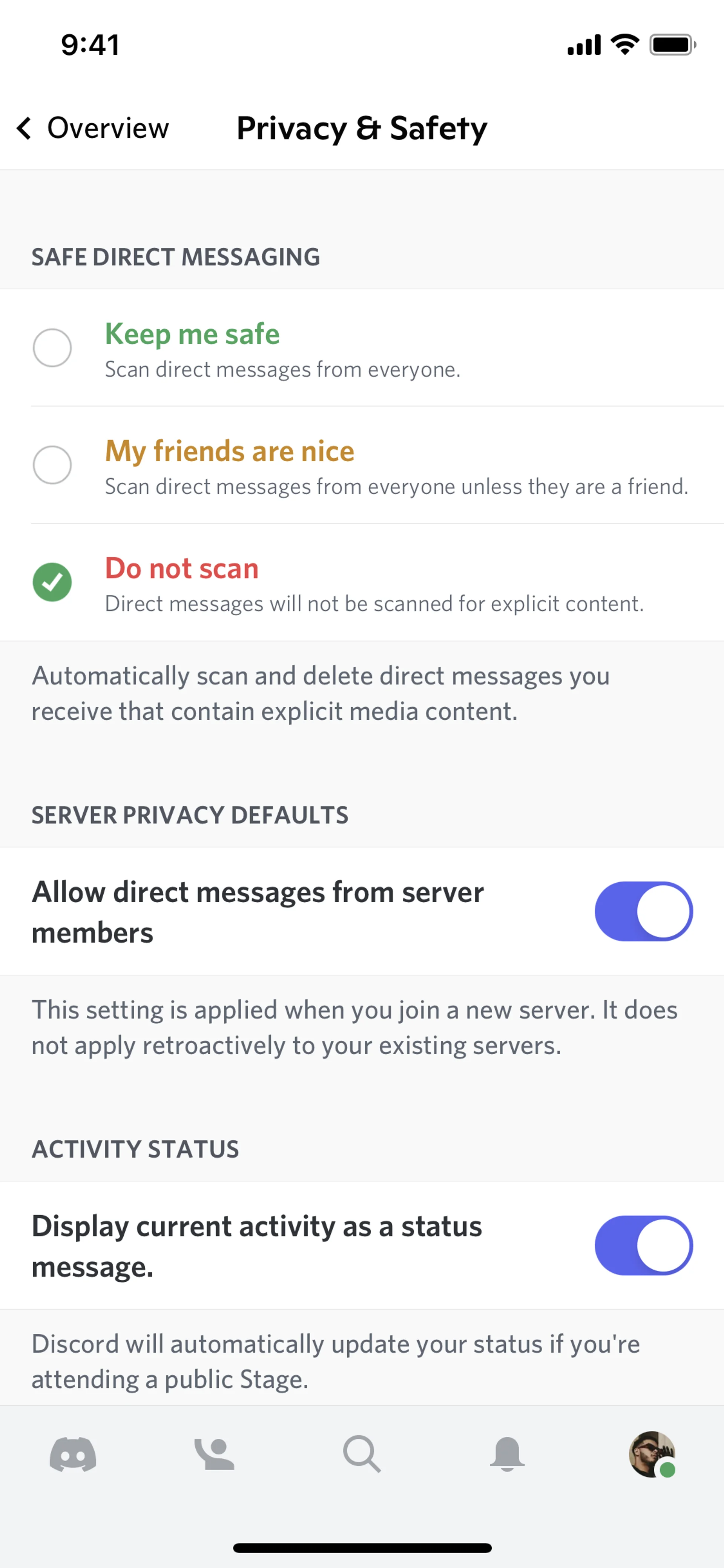This screenshot has height=1568, width=724.
Task: Select the Keep me safe option
Action: (52, 347)
